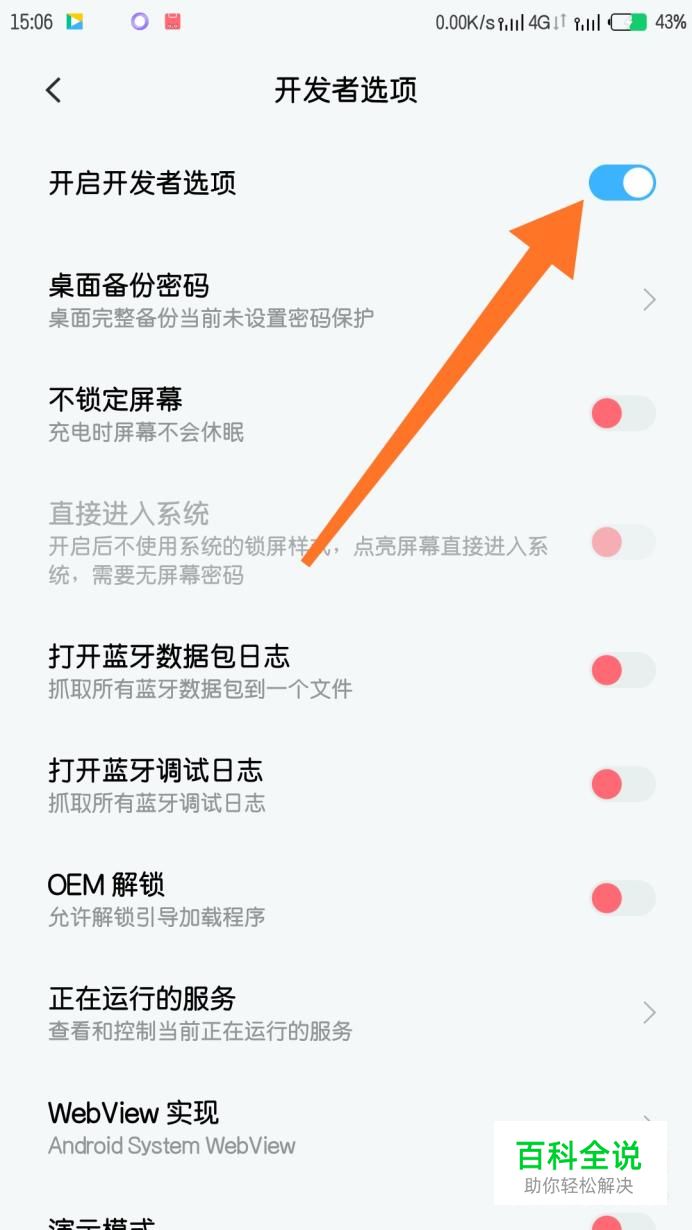Enable OEM 解锁 switch
Image resolution: width=692 pixels, height=1230 pixels.
[622, 897]
